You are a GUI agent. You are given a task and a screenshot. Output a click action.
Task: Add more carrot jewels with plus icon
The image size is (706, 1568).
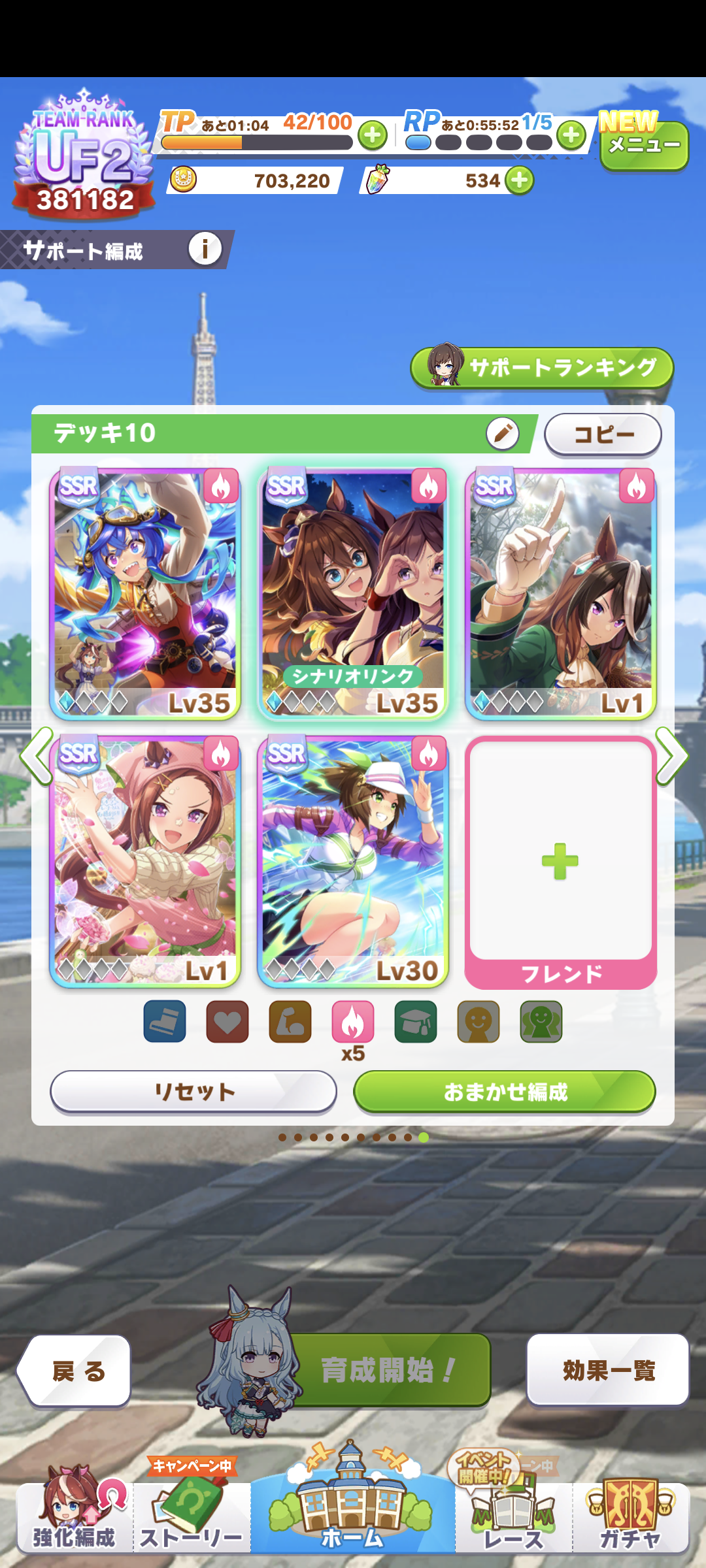click(520, 180)
